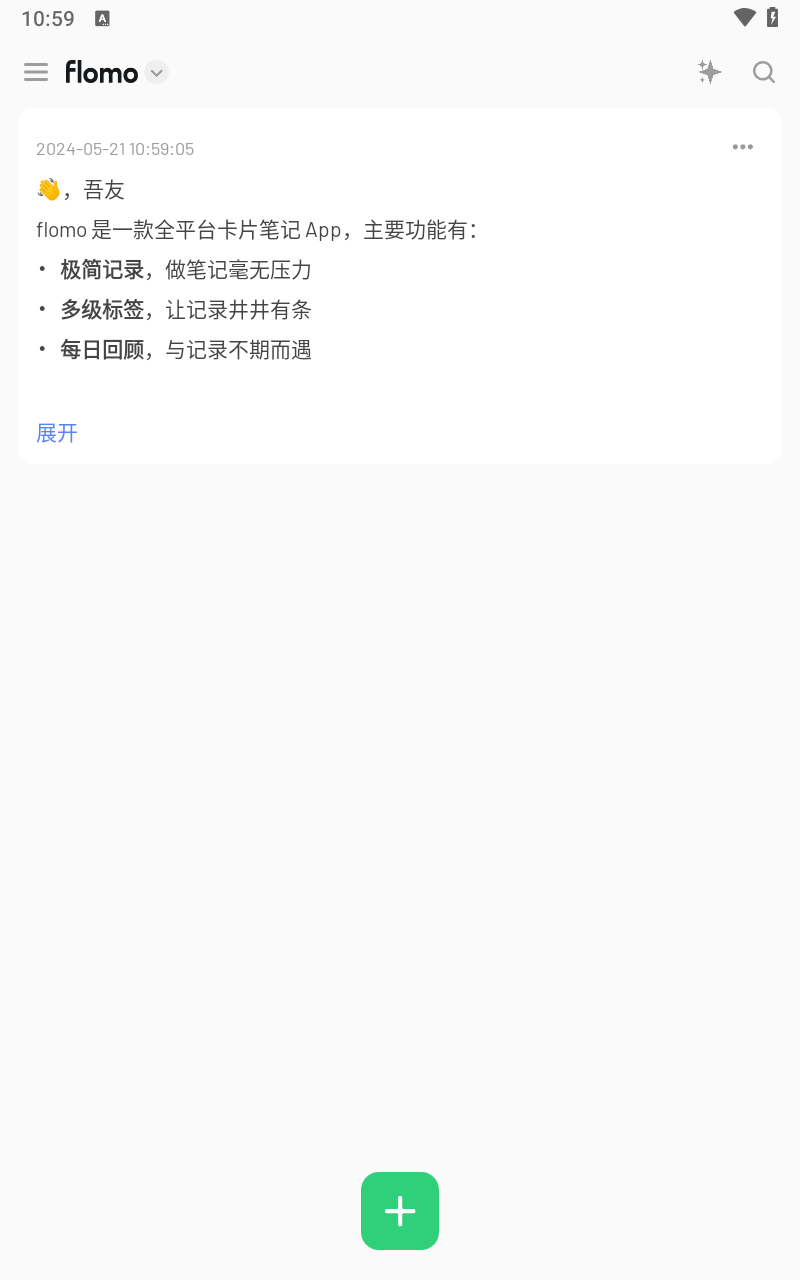Tap the Wi-Fi icon in the status bar
This screenshot has height=1280, width=800.
coord(742,16)
